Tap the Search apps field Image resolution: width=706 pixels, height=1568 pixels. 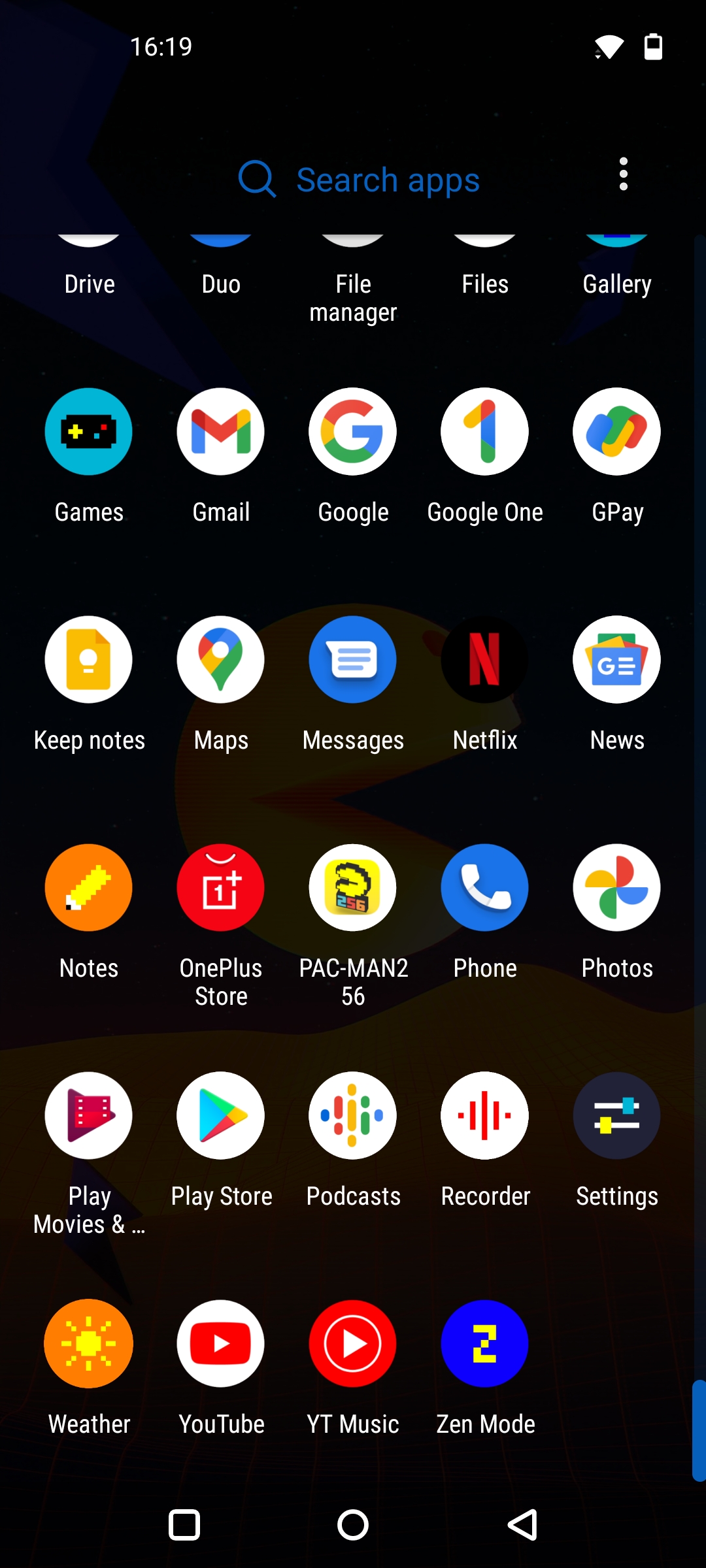[x=358, y=179]
